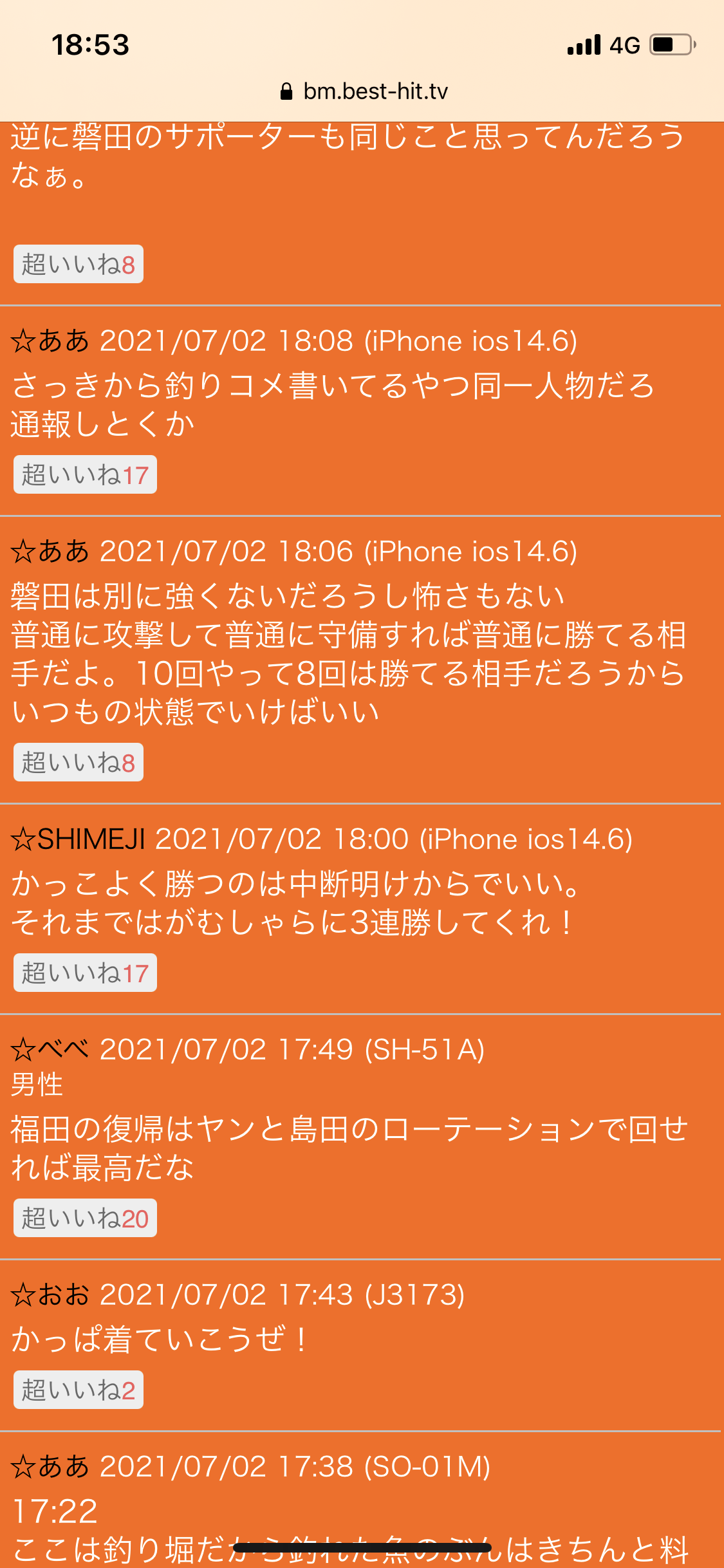Give 超いいね to SHIMEJI's comment

coord(85,973)
